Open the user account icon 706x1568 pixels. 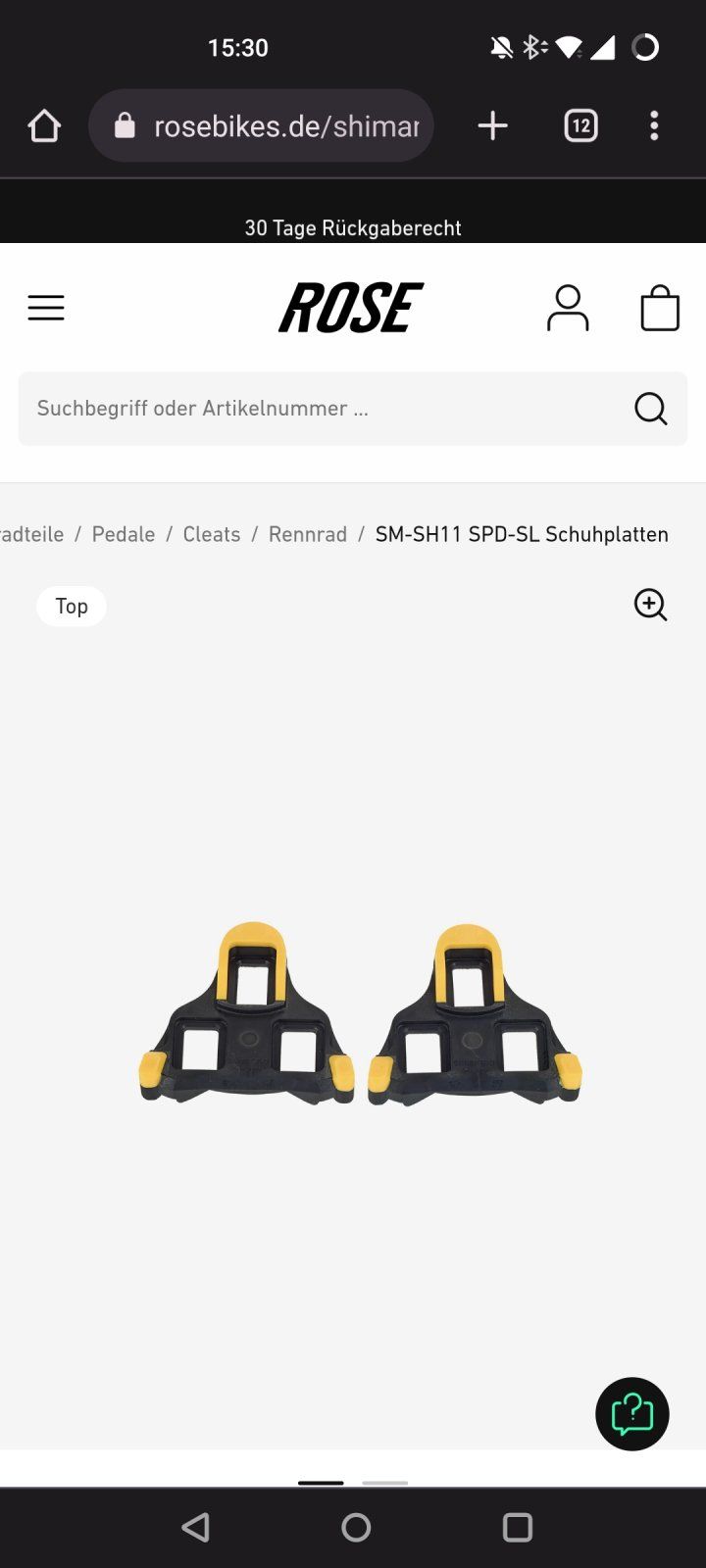click(568, 308)
